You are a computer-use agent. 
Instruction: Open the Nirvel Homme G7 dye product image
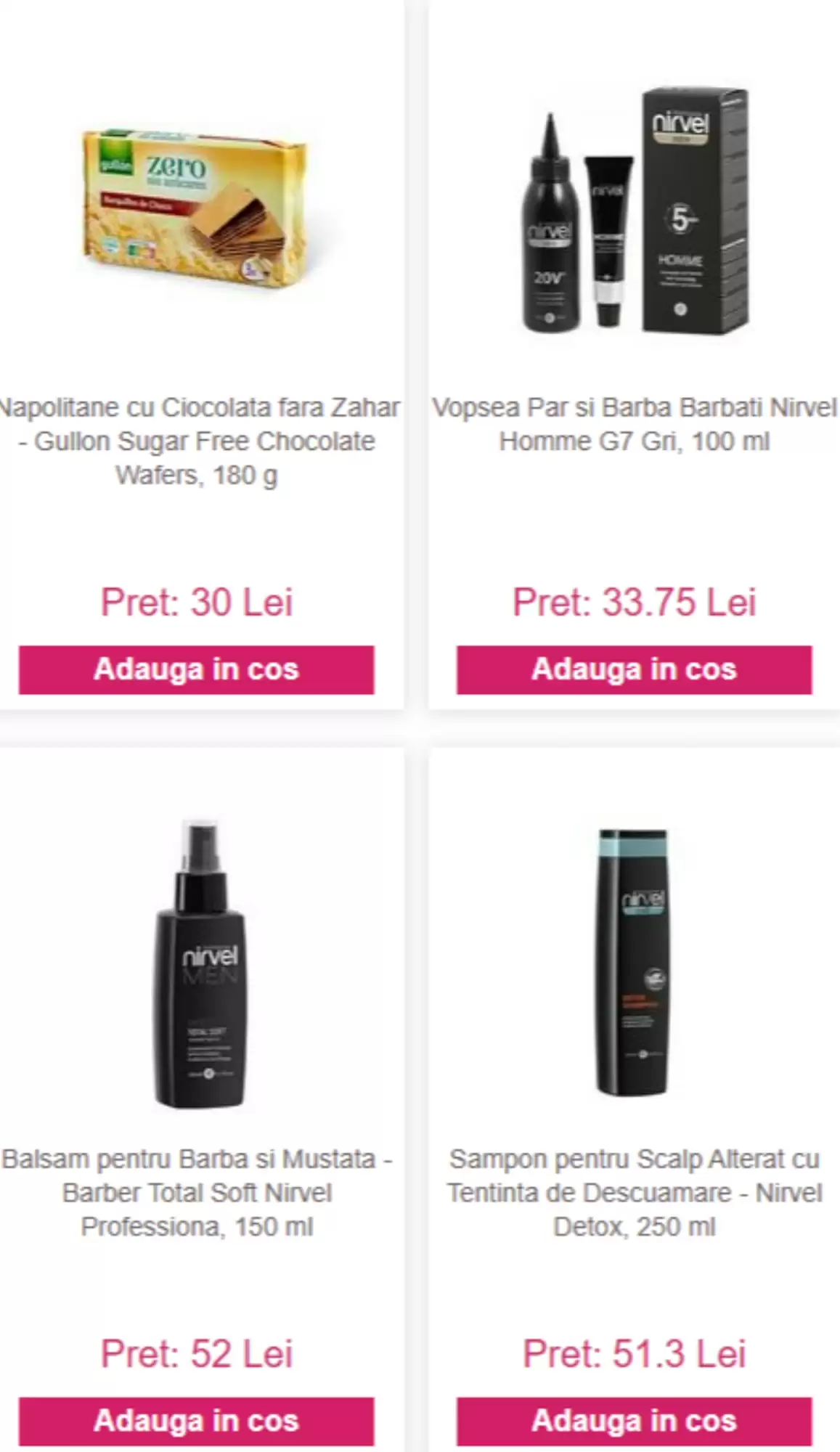click(x=635, y=211)
